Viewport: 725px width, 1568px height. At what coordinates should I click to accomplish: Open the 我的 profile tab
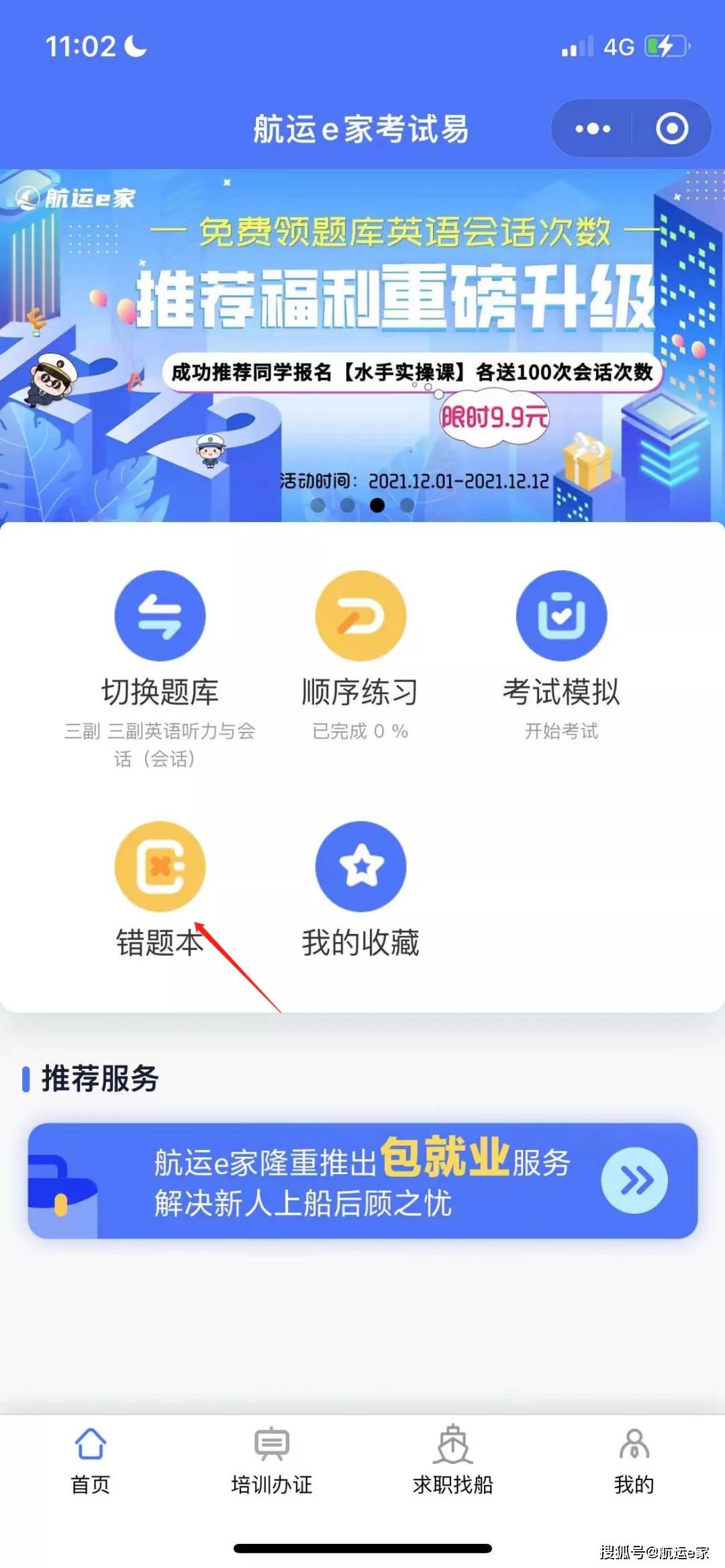(634, 1461)
